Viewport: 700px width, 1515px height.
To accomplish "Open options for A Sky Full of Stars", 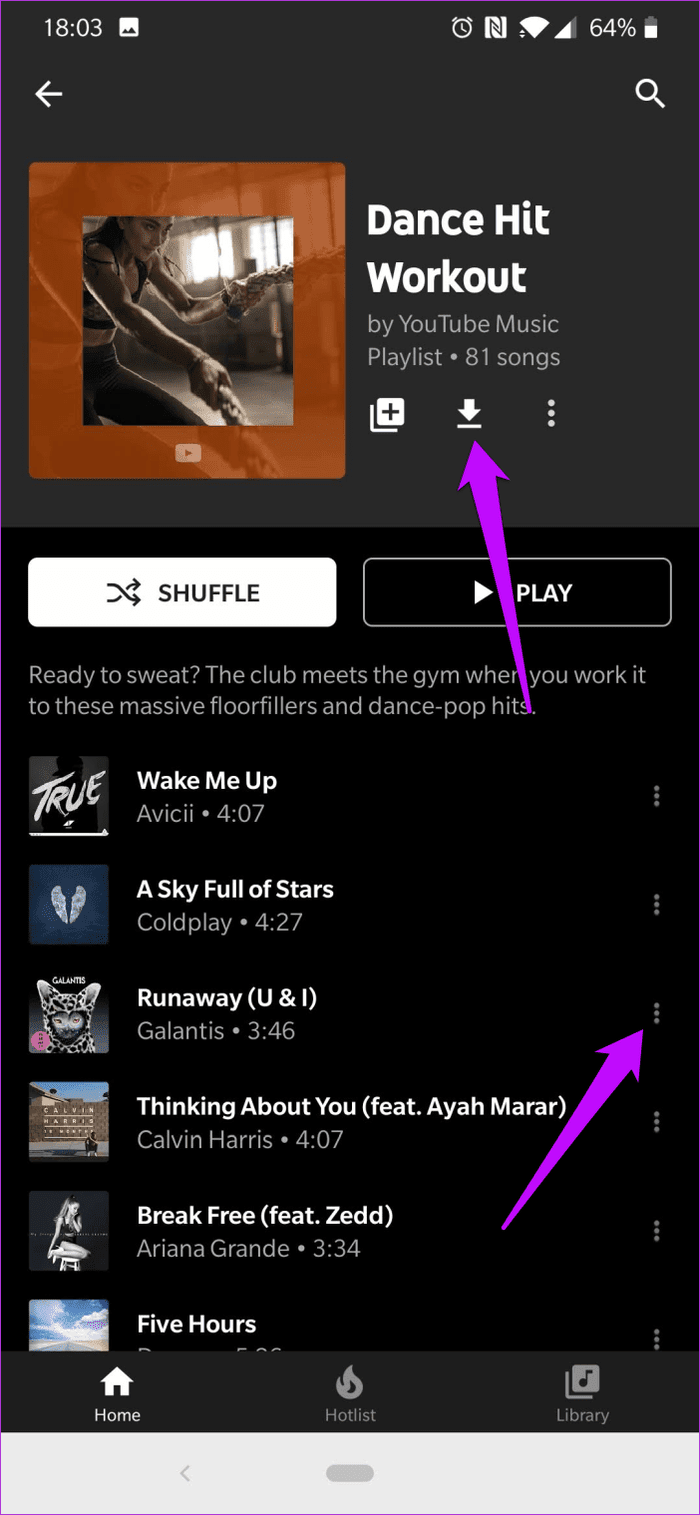I will pos(656,905).
